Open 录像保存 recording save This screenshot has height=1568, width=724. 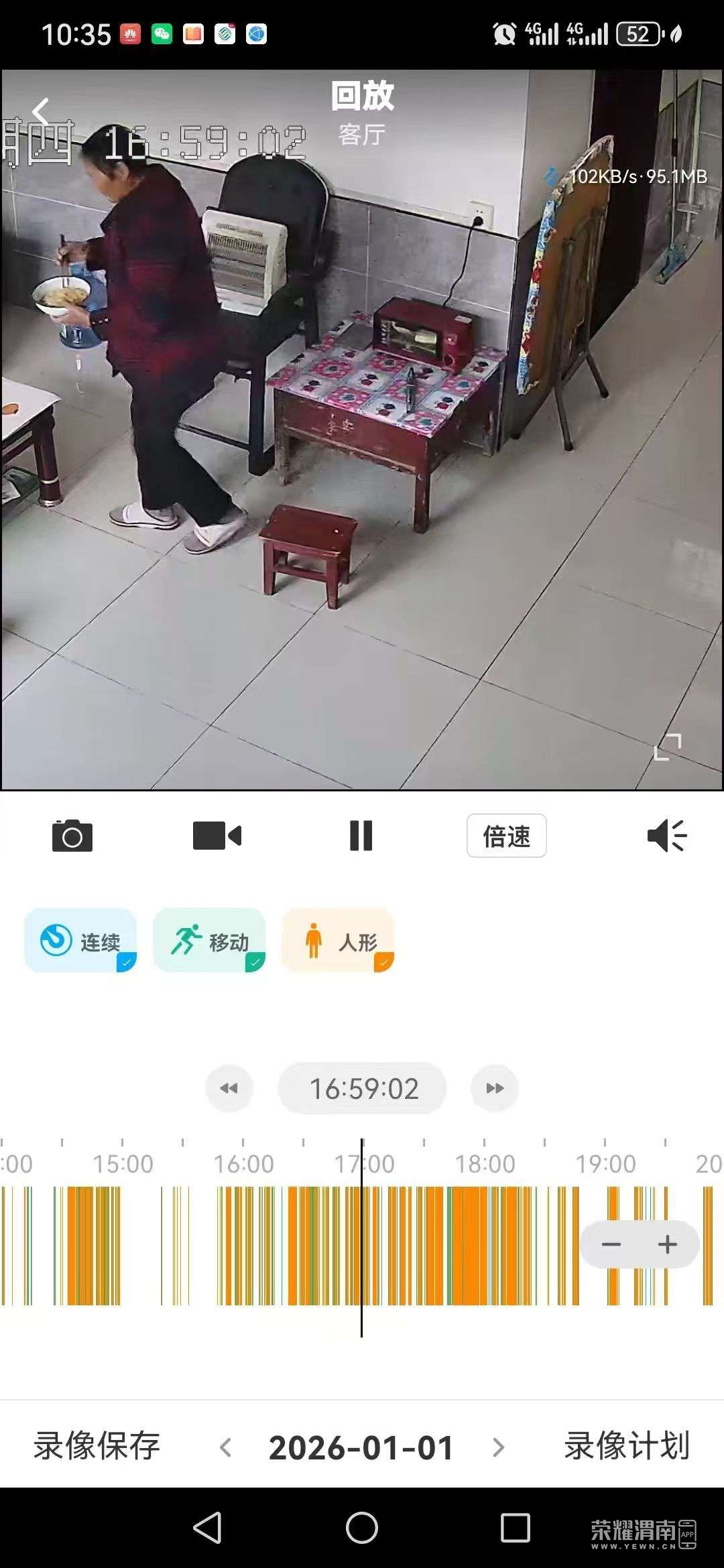point(97,1446)
